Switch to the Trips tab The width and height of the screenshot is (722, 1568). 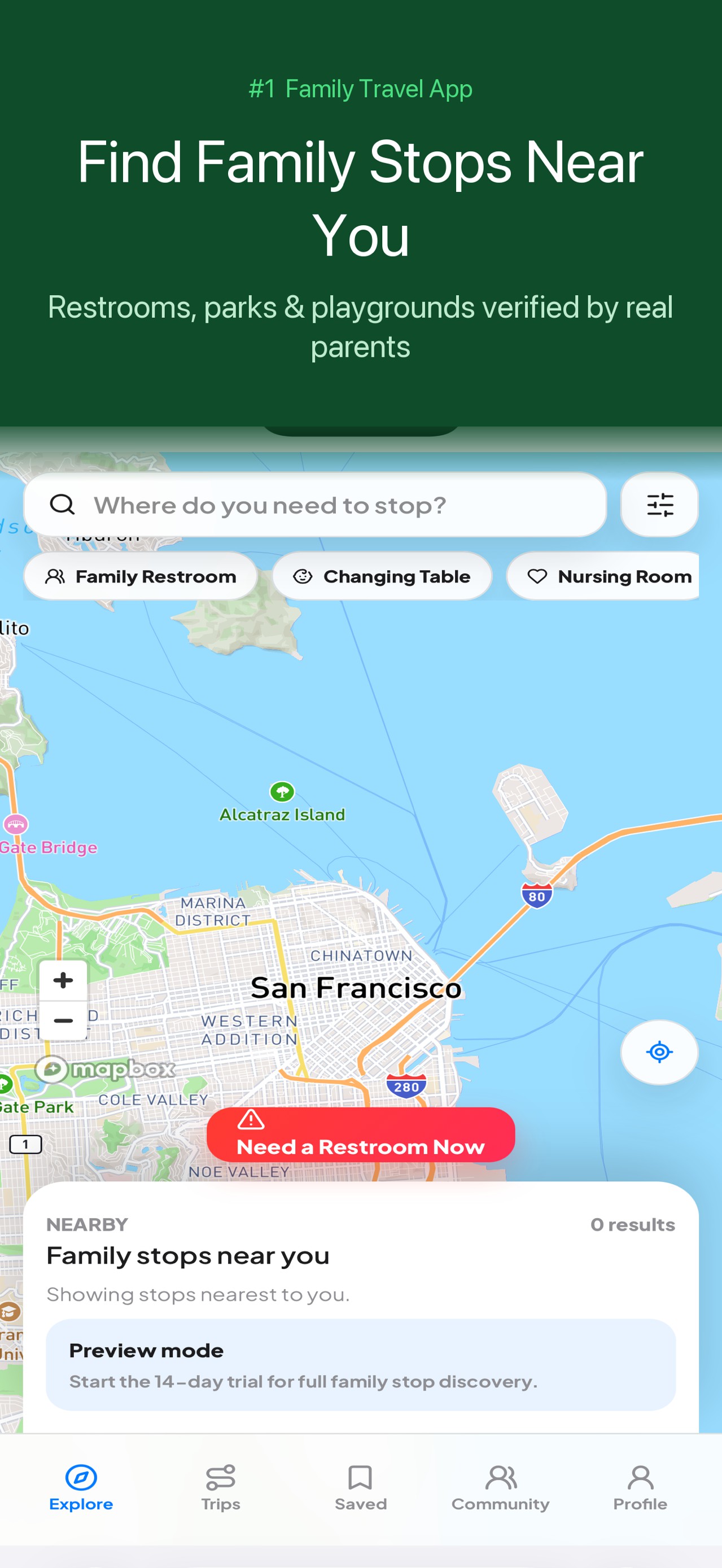221,1488
